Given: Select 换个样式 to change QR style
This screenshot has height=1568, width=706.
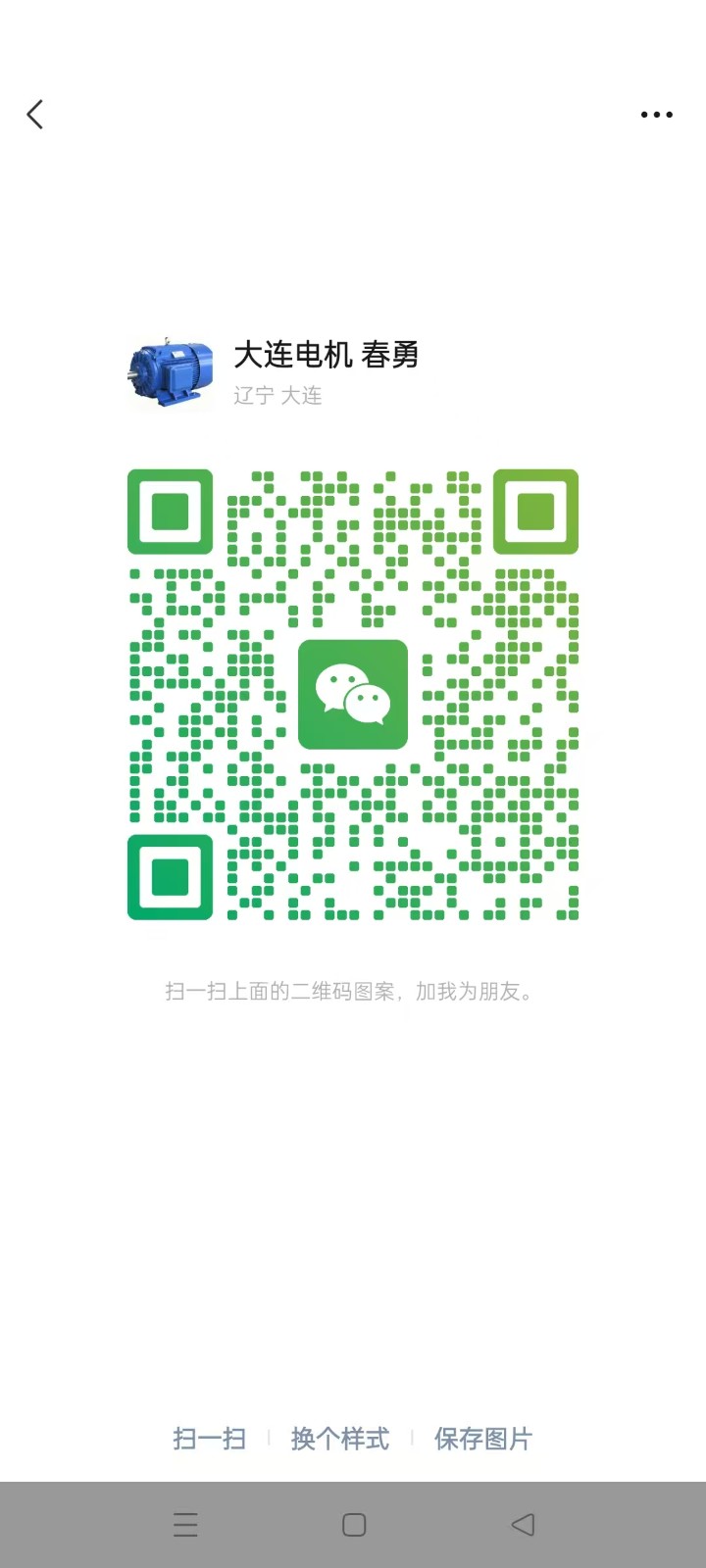Looking at the screenshot, I should tap(339, 1439).
